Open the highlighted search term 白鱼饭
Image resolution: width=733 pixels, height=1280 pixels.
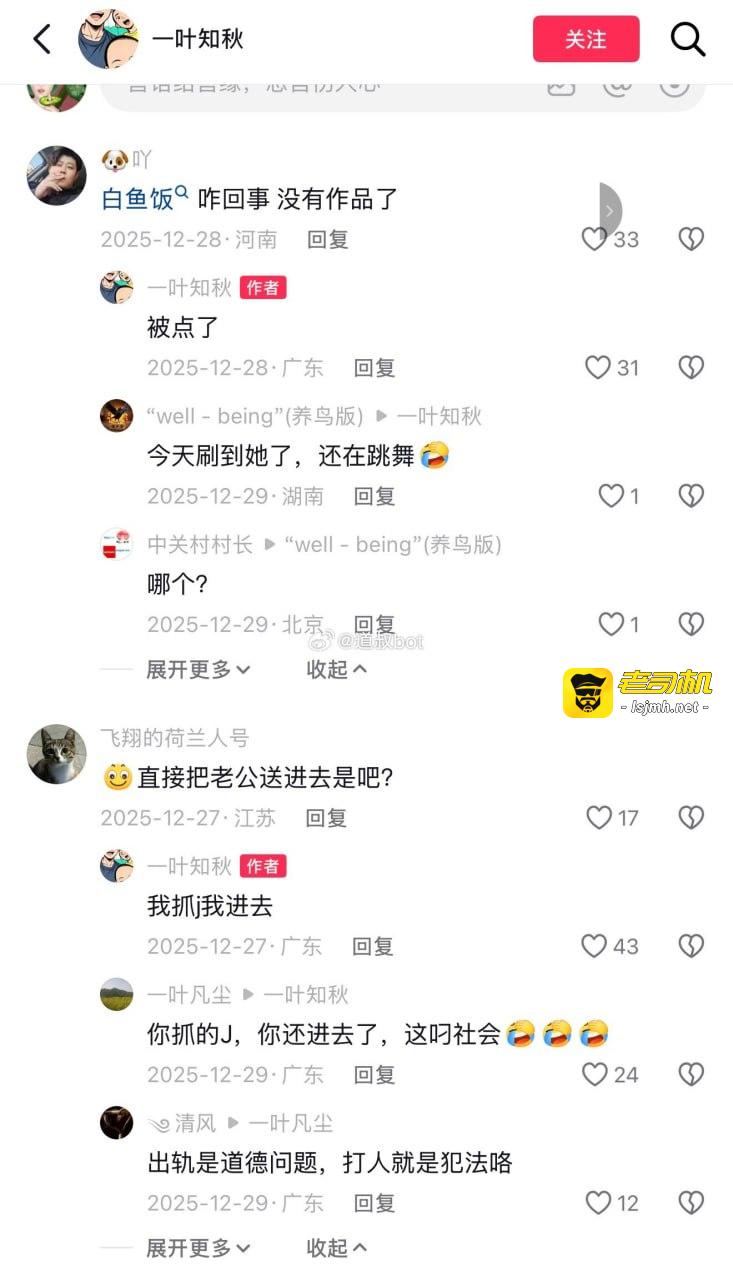pyautogui.click(x=138, y=199)
